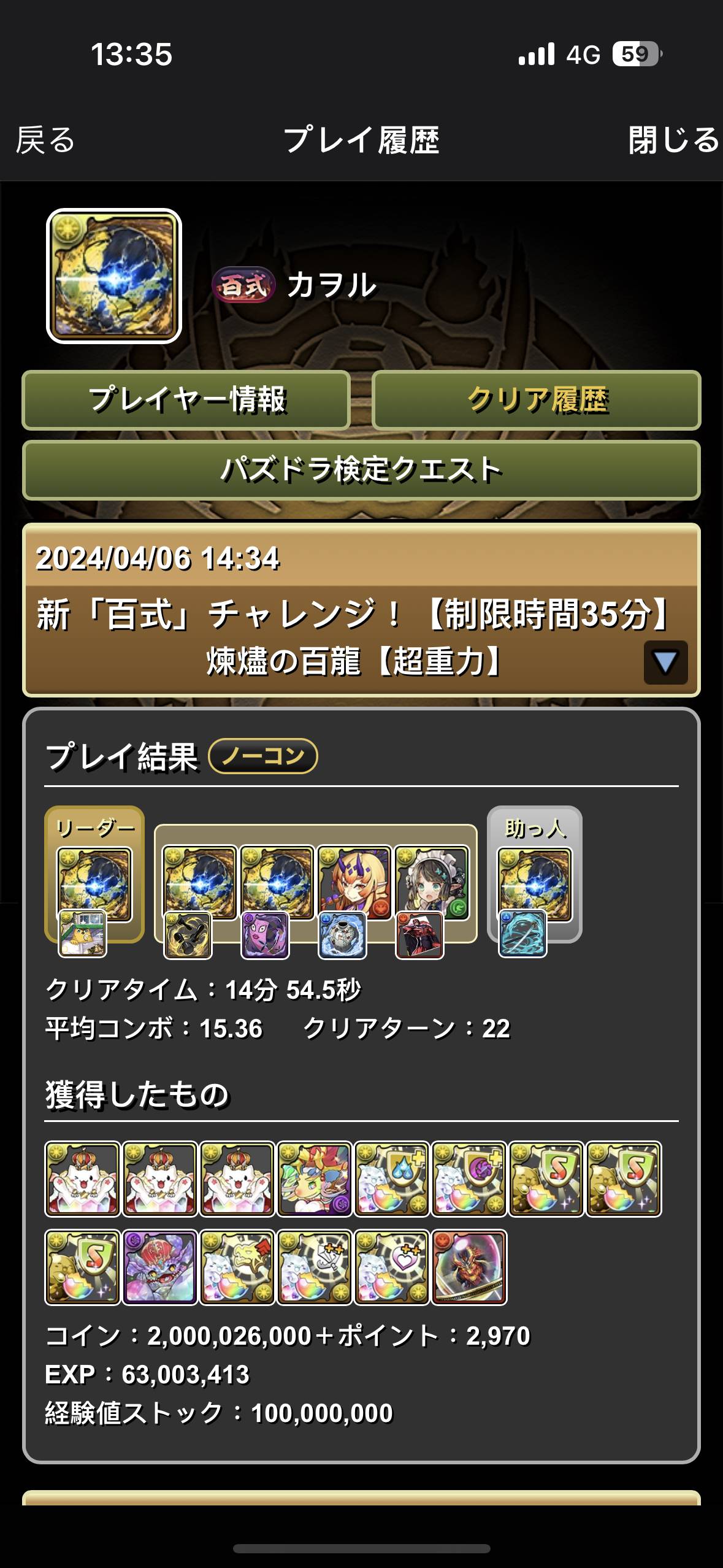Open the player's avatar monster icon
The image size is (723, 1568).
coord(114,276)
